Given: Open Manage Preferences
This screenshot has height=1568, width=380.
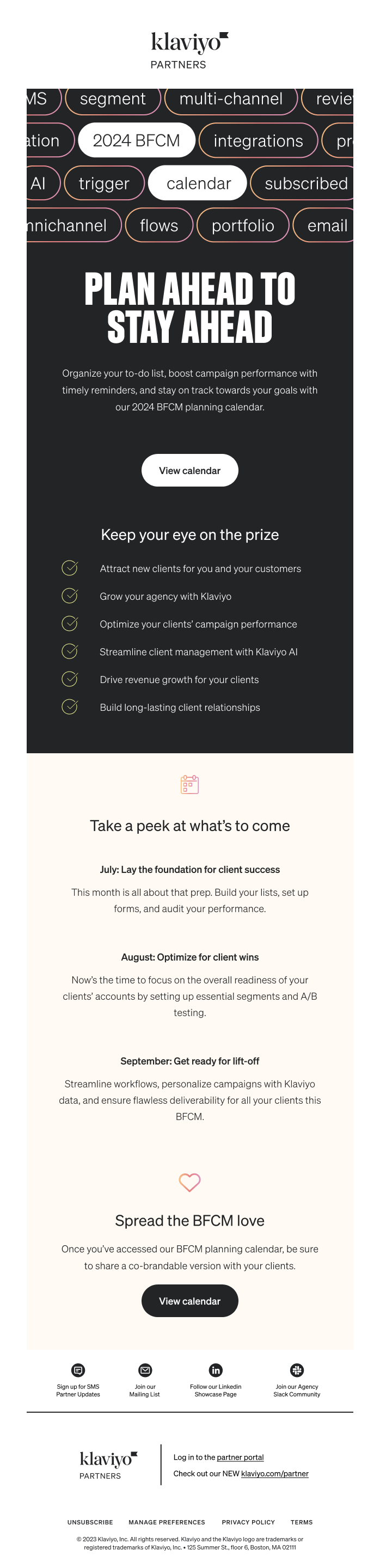Looking at the screenshot, I should tap(167, 1522).
